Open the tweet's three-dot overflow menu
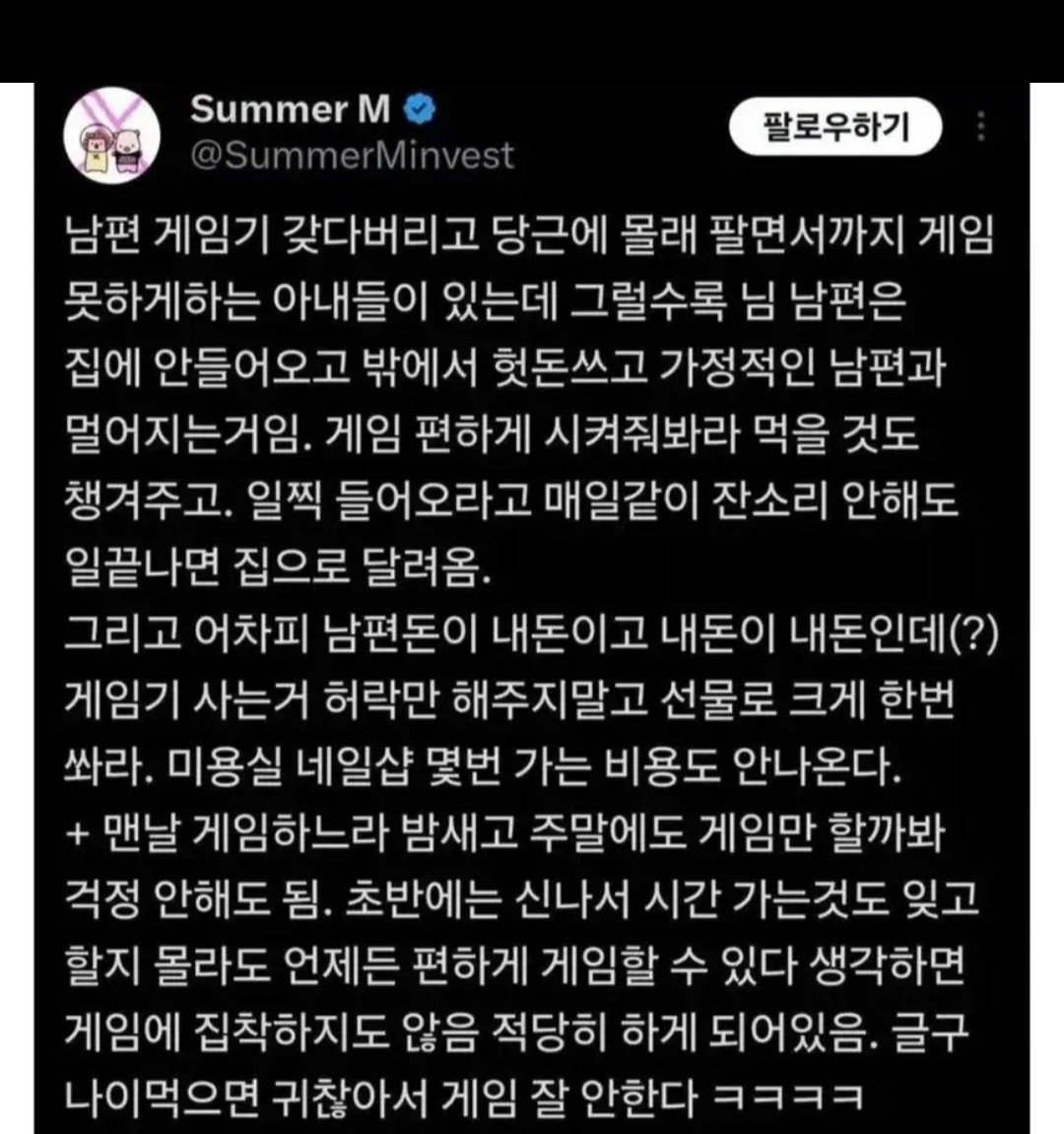 (981, 126)
